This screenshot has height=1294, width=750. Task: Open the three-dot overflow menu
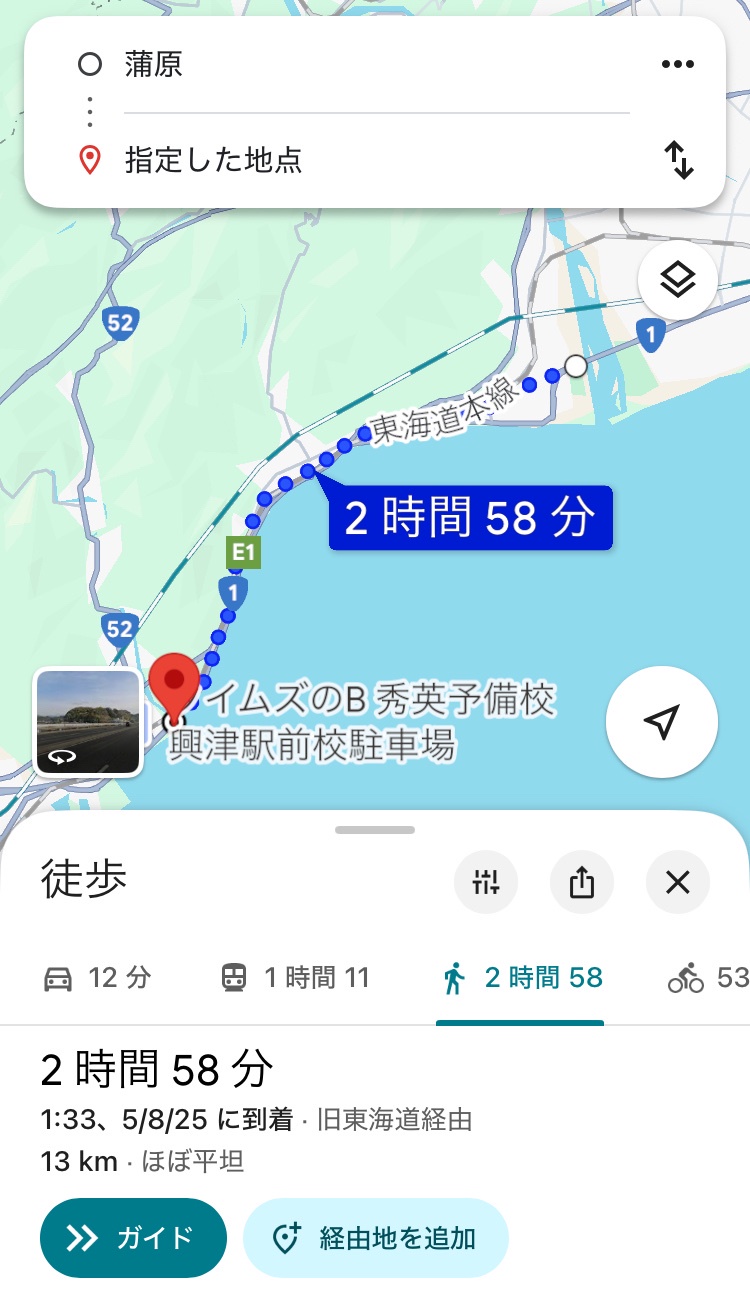click(x=677, y=65)
